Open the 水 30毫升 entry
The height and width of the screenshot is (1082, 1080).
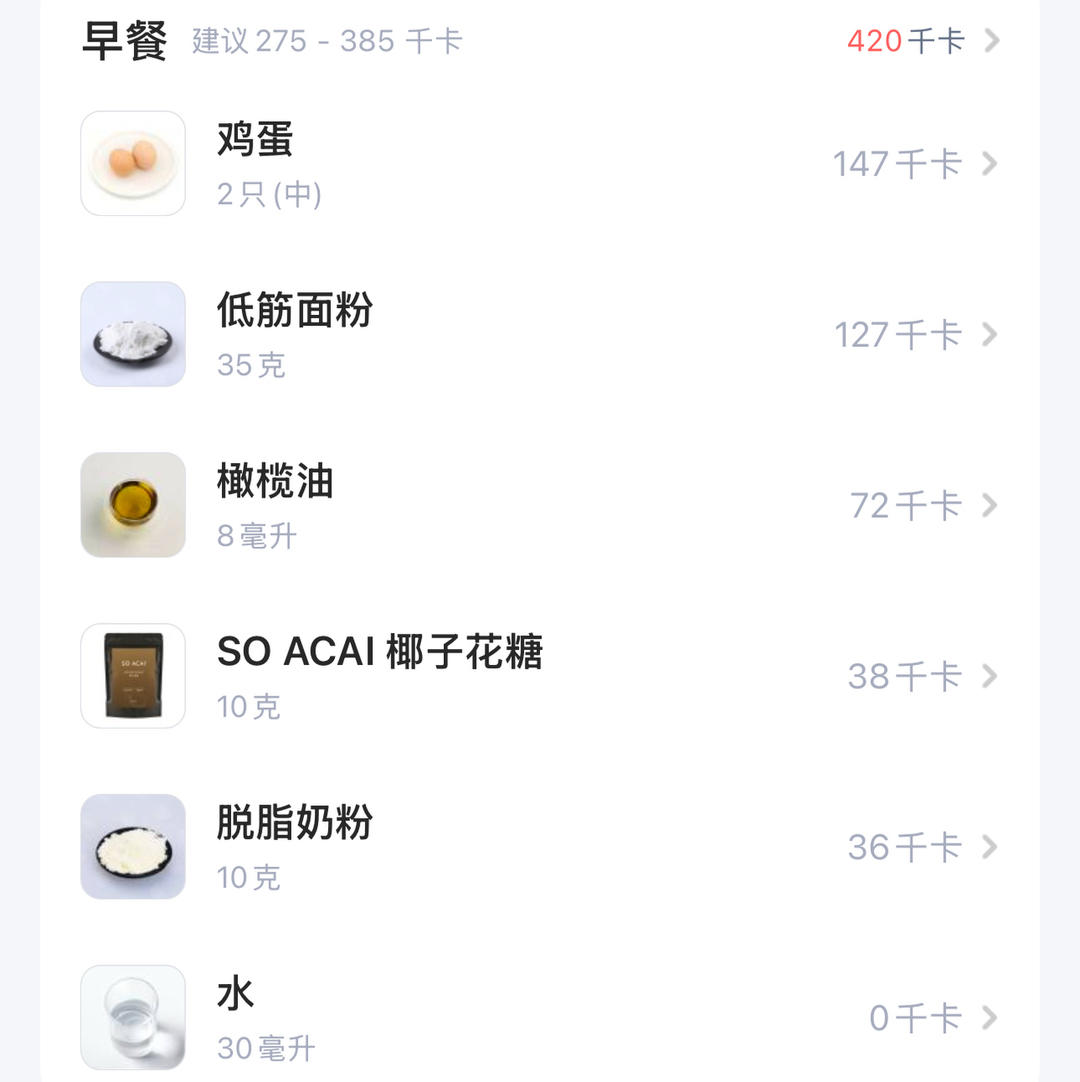click(x=540, y=1018)
